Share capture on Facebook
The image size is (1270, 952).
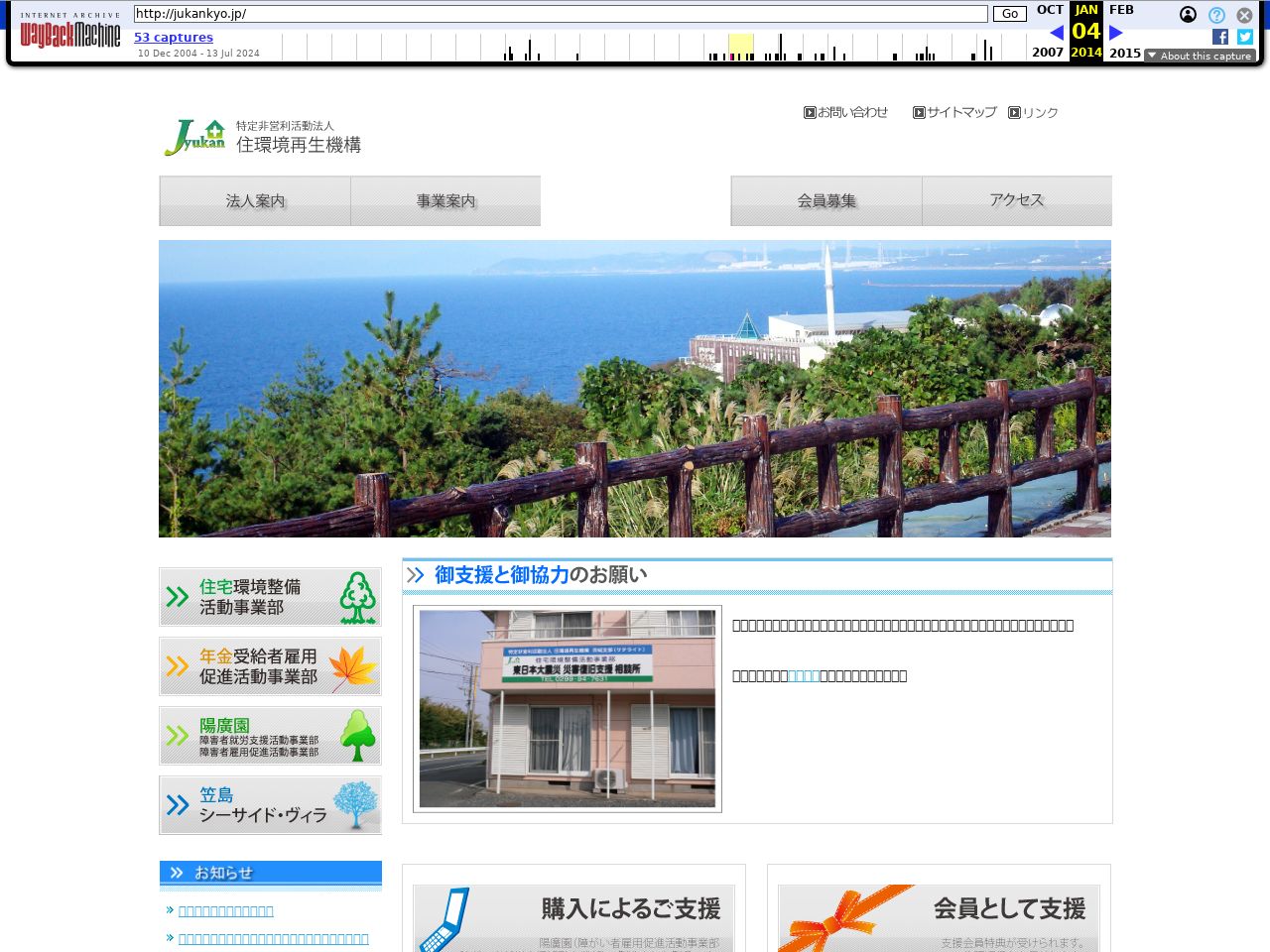click(1220, 37)
